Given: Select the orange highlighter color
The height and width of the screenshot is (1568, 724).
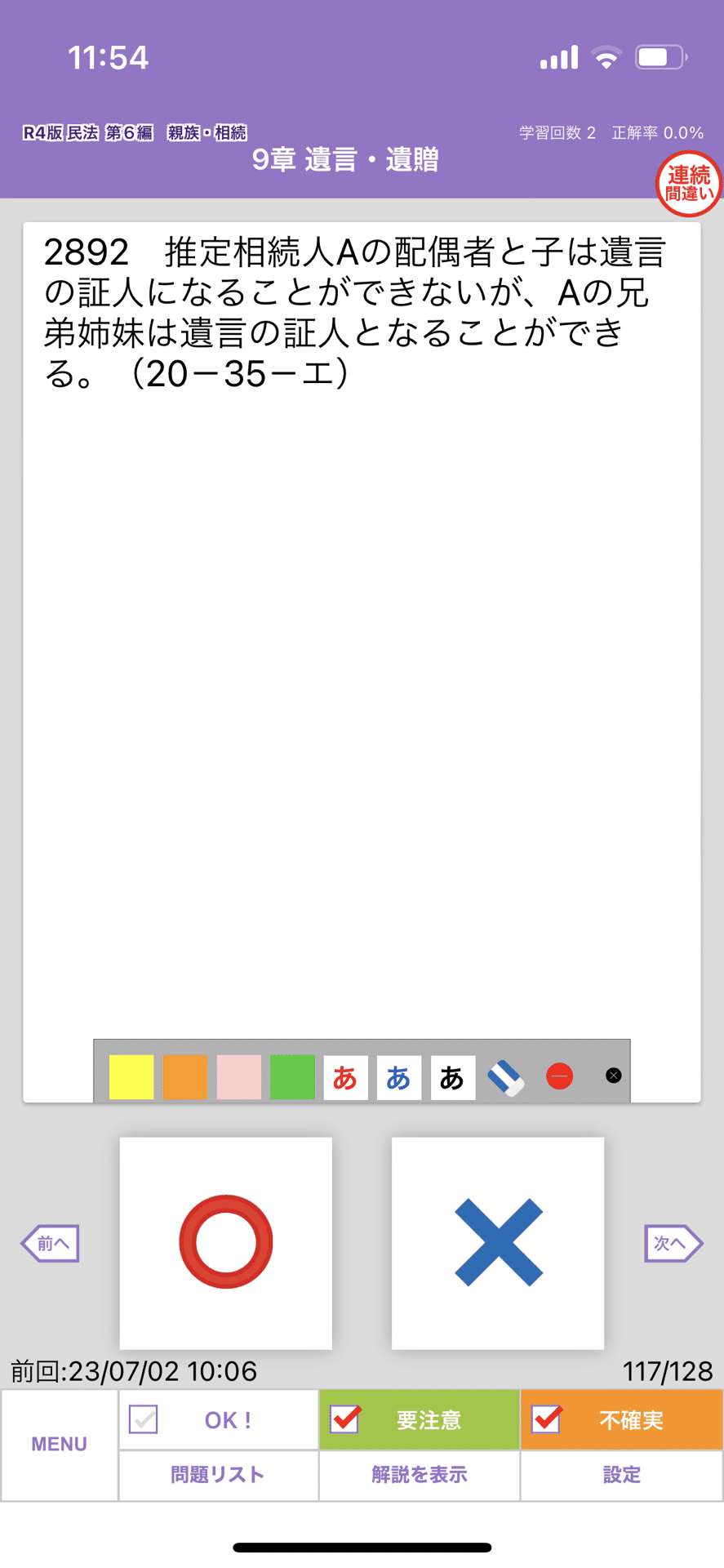Looking at the screenshot, I should [x=185, y=1076].
